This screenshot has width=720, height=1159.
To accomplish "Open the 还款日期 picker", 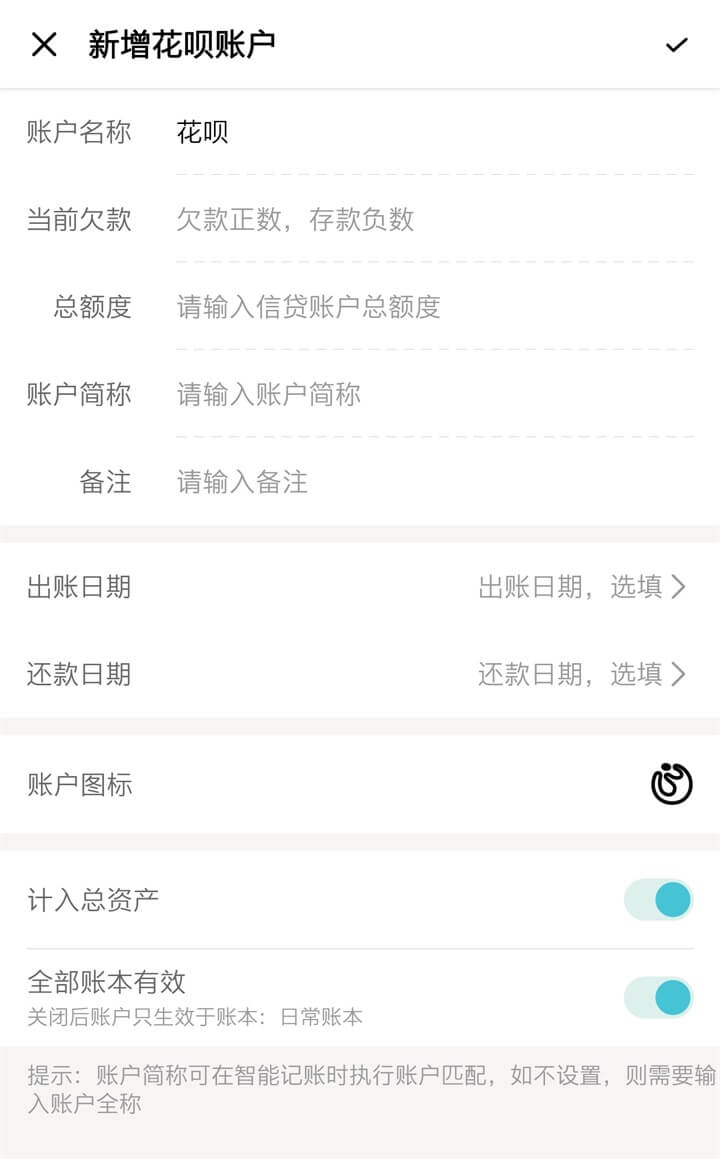I will coord(360,674).
